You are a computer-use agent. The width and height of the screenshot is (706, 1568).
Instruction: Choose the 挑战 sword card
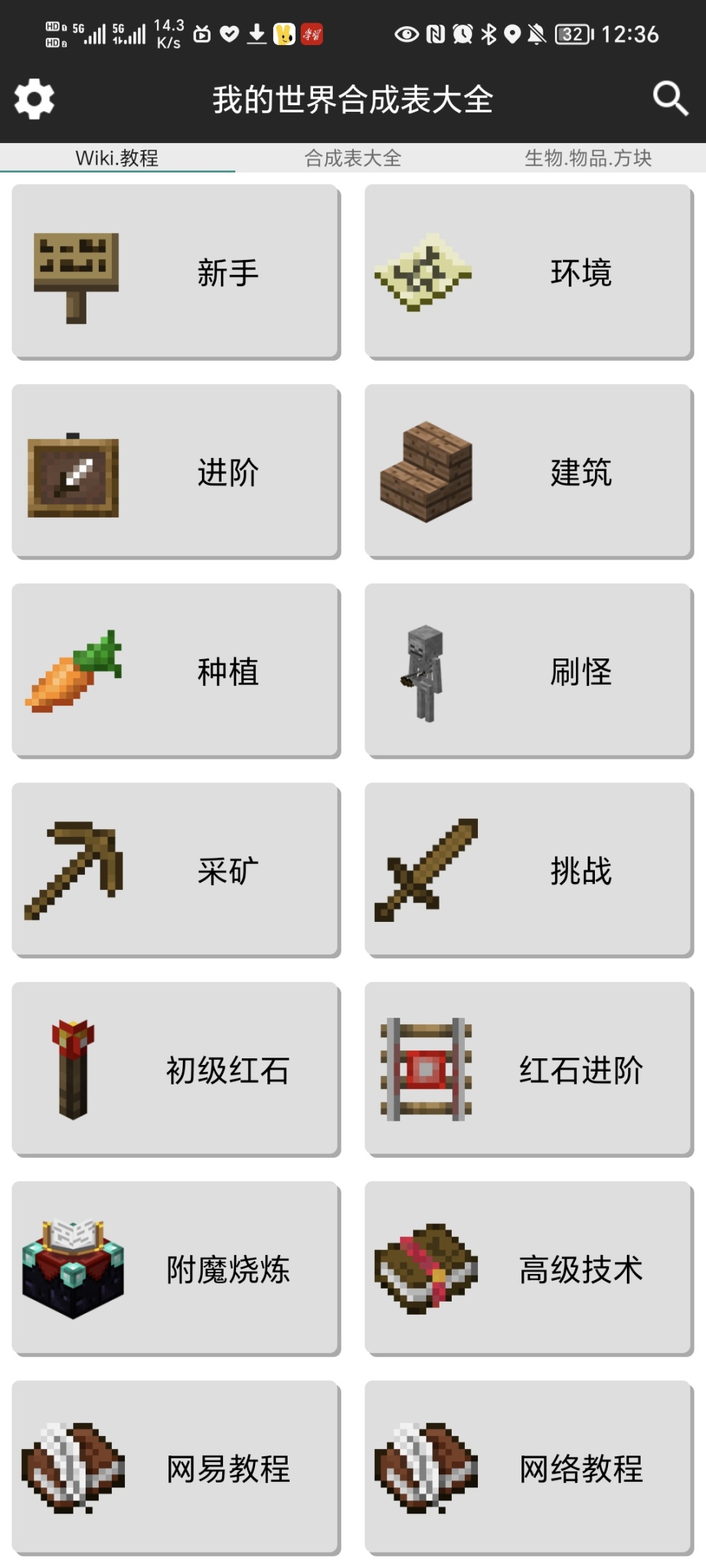(529, 870)
